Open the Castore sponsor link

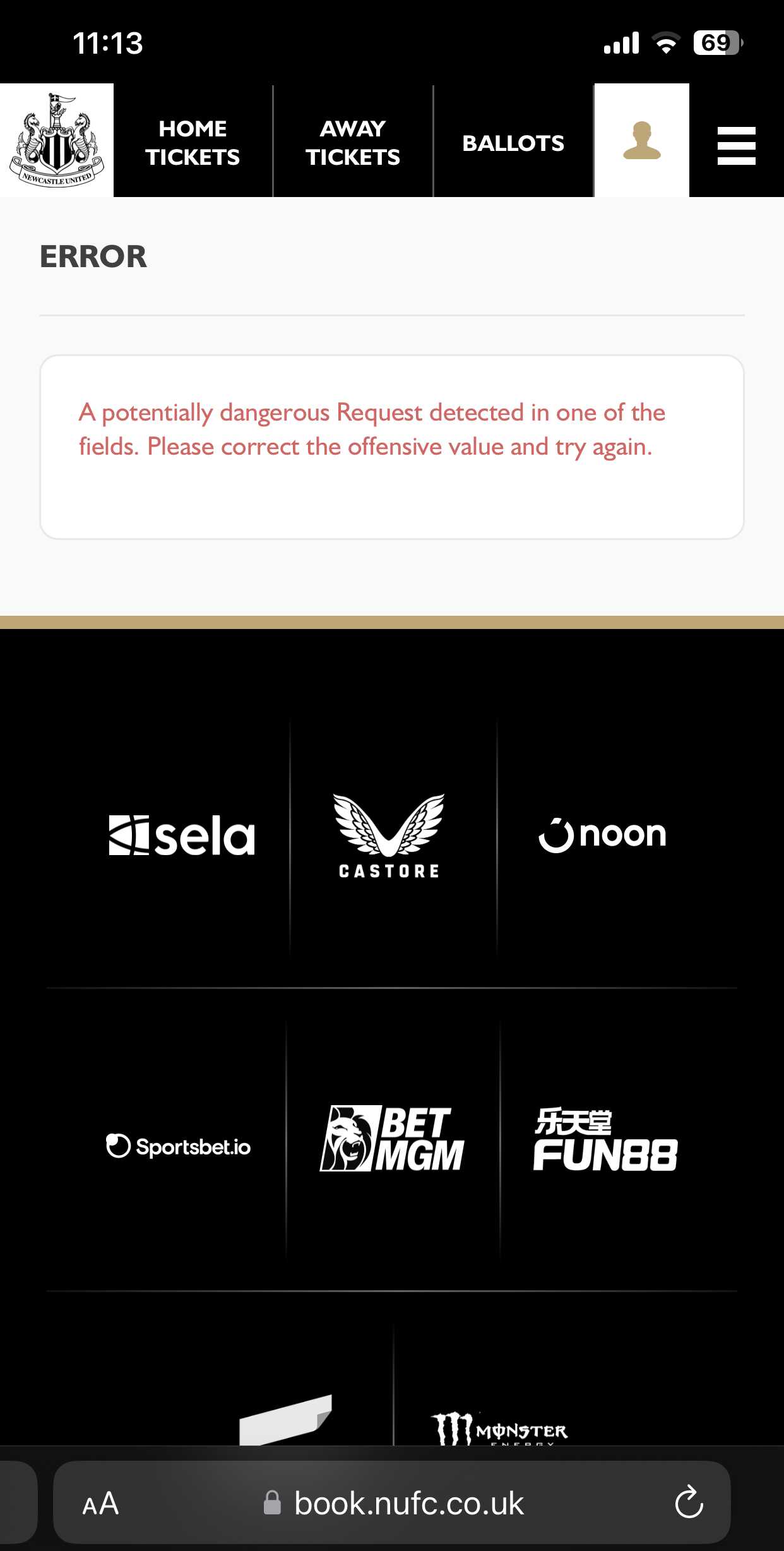coord(389,836)
